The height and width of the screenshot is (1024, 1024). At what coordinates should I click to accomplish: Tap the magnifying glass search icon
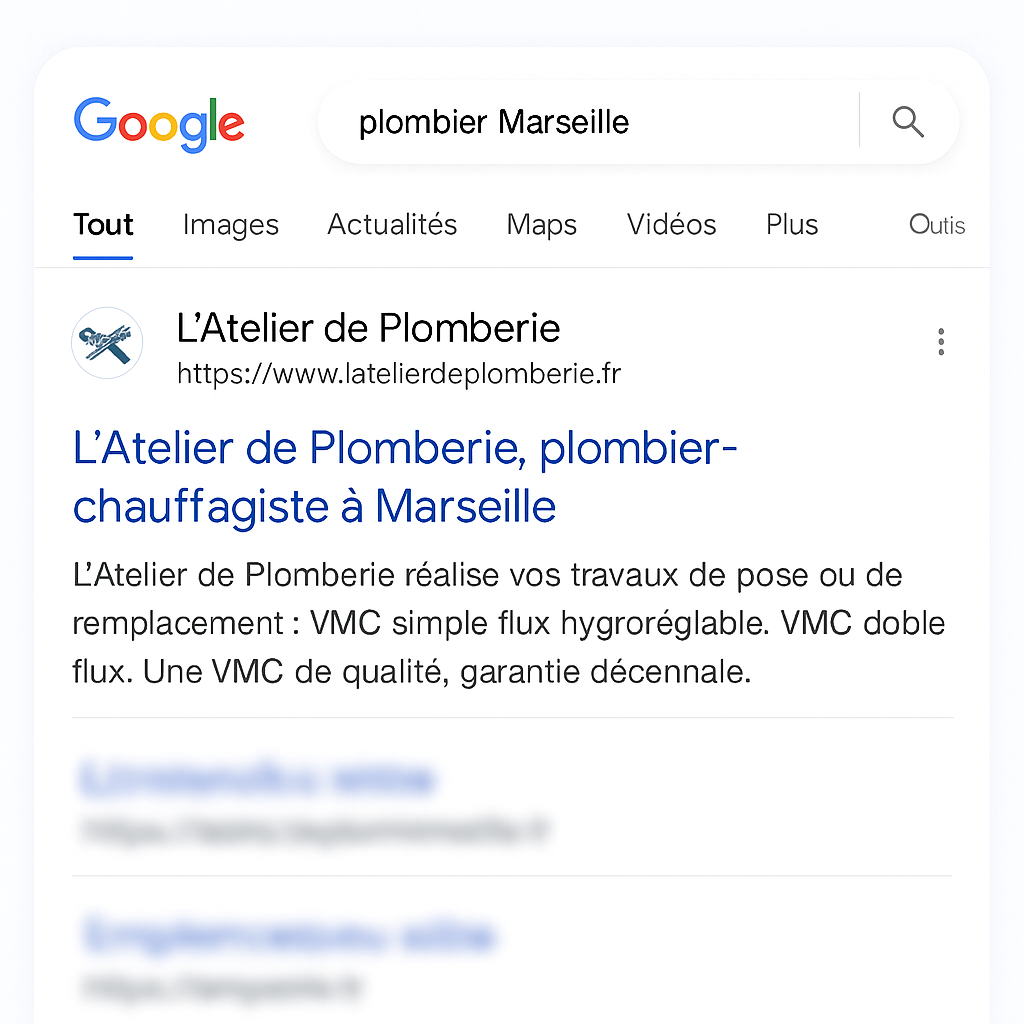pyautogui.click(x=908, y=122)
